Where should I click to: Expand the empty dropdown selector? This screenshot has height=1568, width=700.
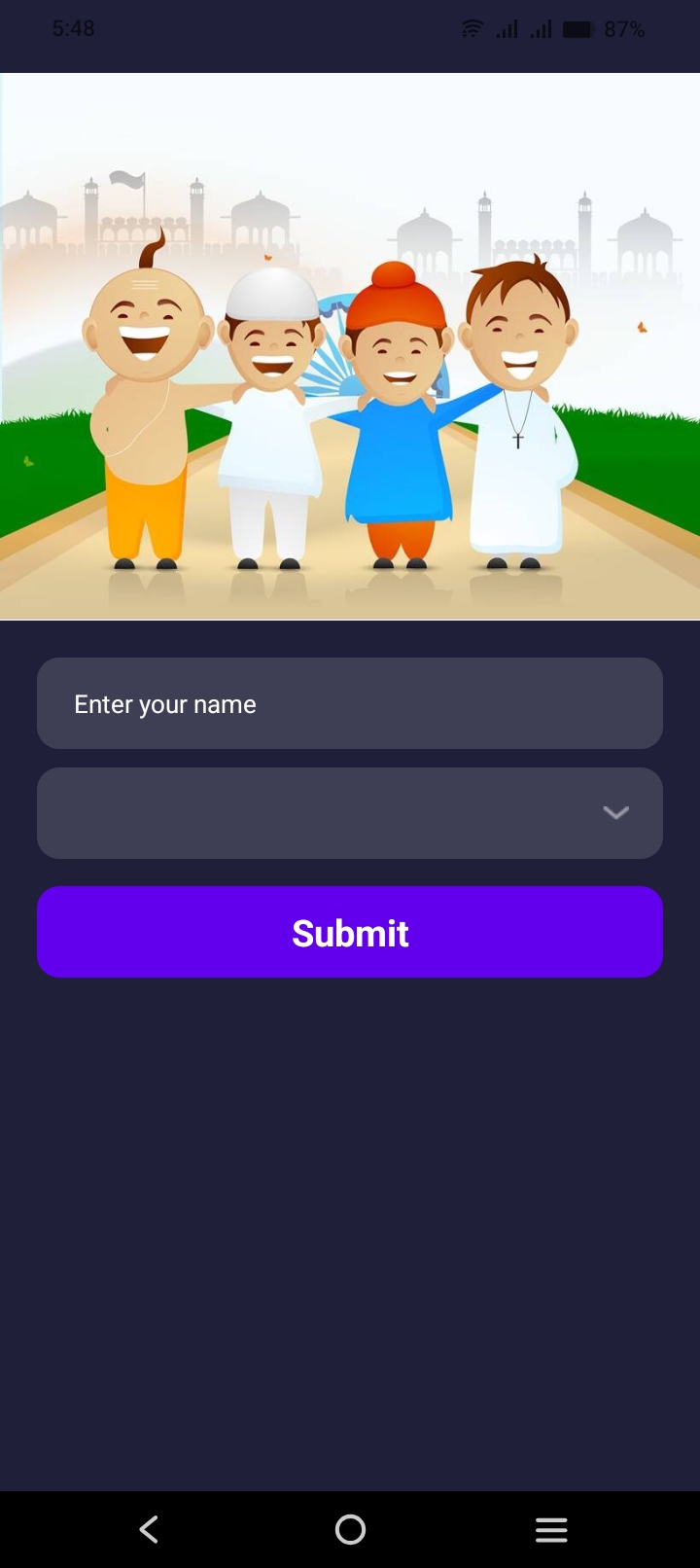[x=350, y=813]
